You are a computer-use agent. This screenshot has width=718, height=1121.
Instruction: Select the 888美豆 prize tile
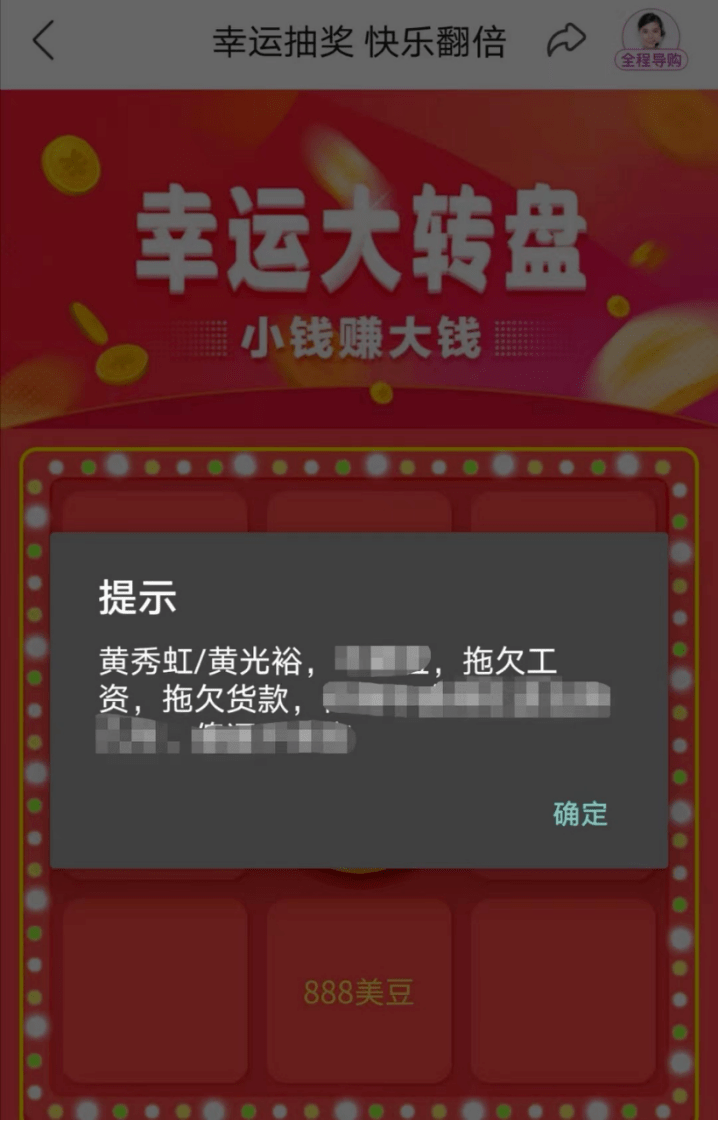(358, 991)
